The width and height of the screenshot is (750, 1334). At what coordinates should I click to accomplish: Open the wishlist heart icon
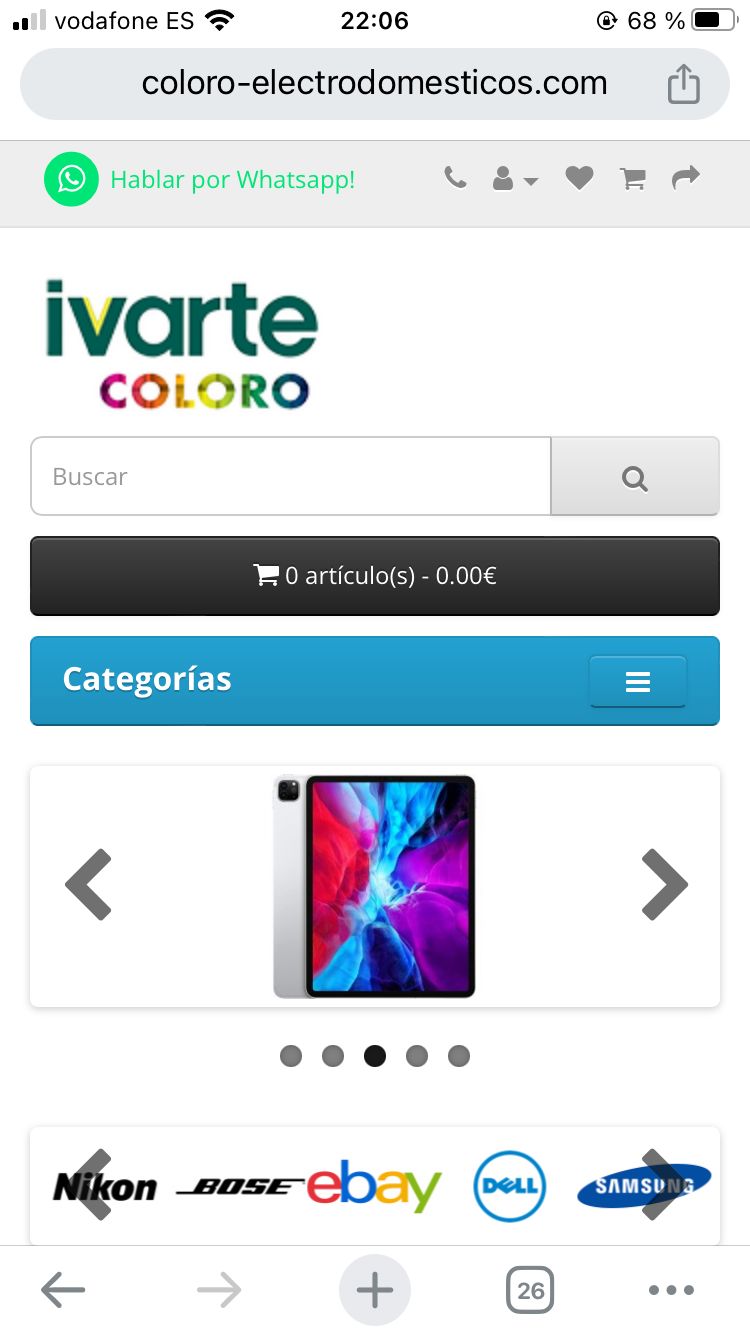(x=579, y=178)
